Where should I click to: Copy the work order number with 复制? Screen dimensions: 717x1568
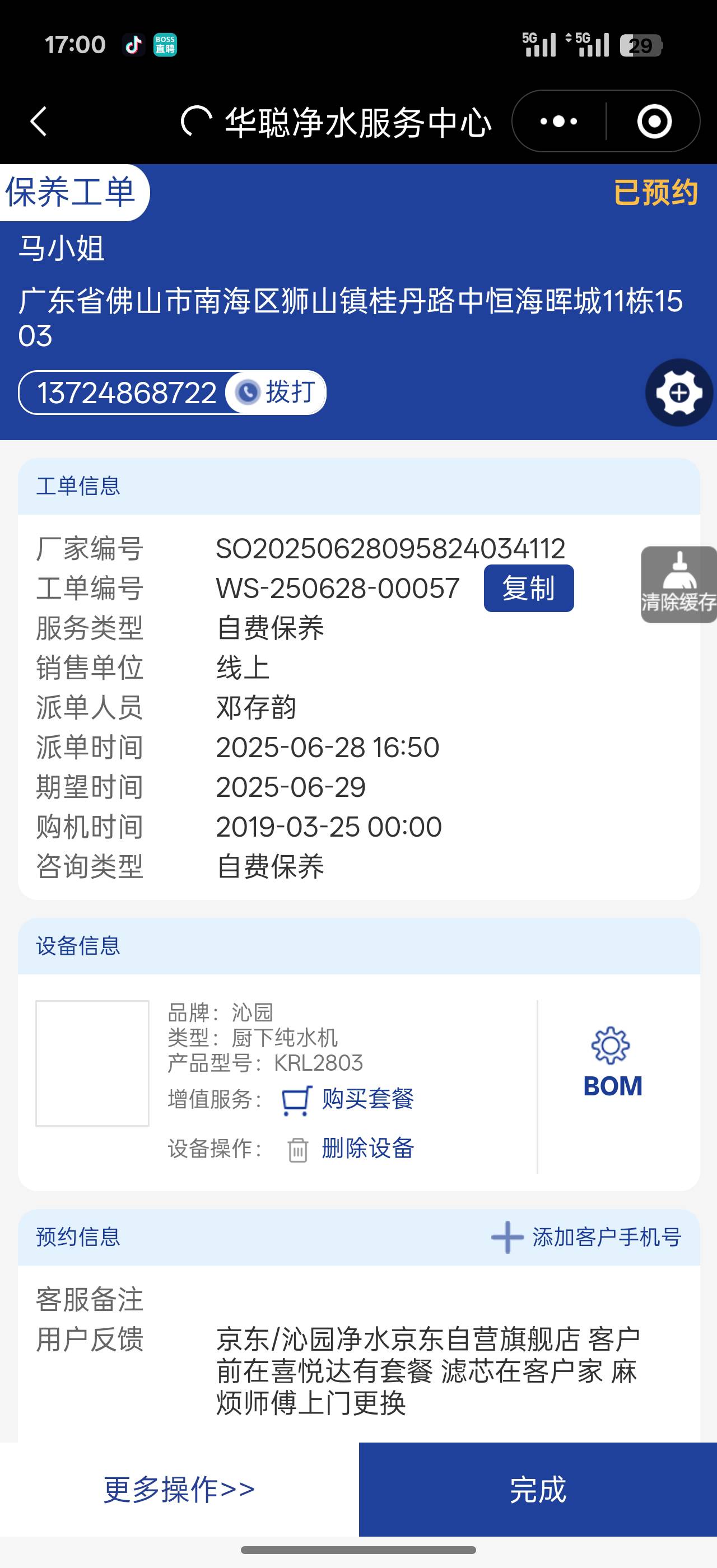[528, 588]
